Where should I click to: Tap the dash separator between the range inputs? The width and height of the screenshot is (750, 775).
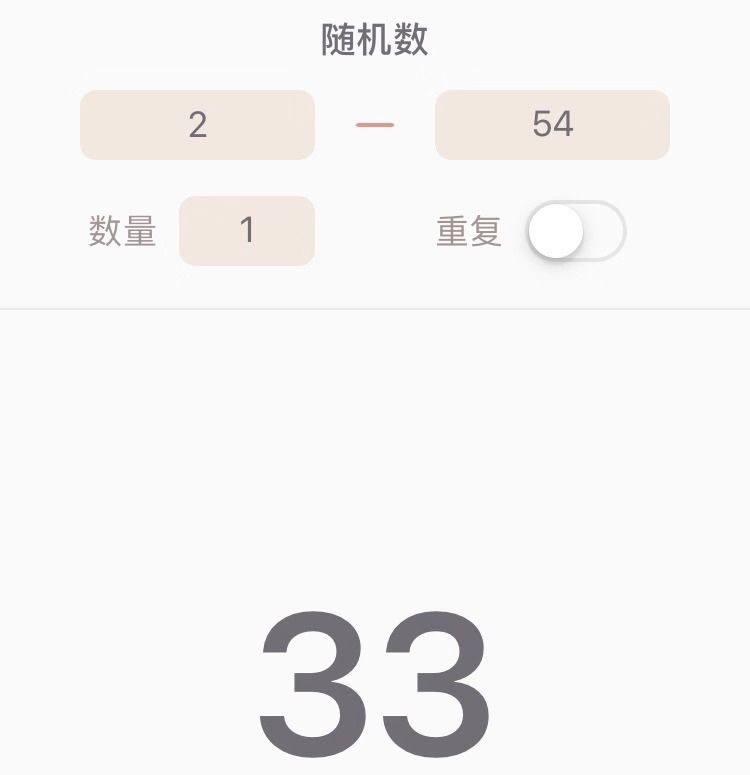click(374, 122)
